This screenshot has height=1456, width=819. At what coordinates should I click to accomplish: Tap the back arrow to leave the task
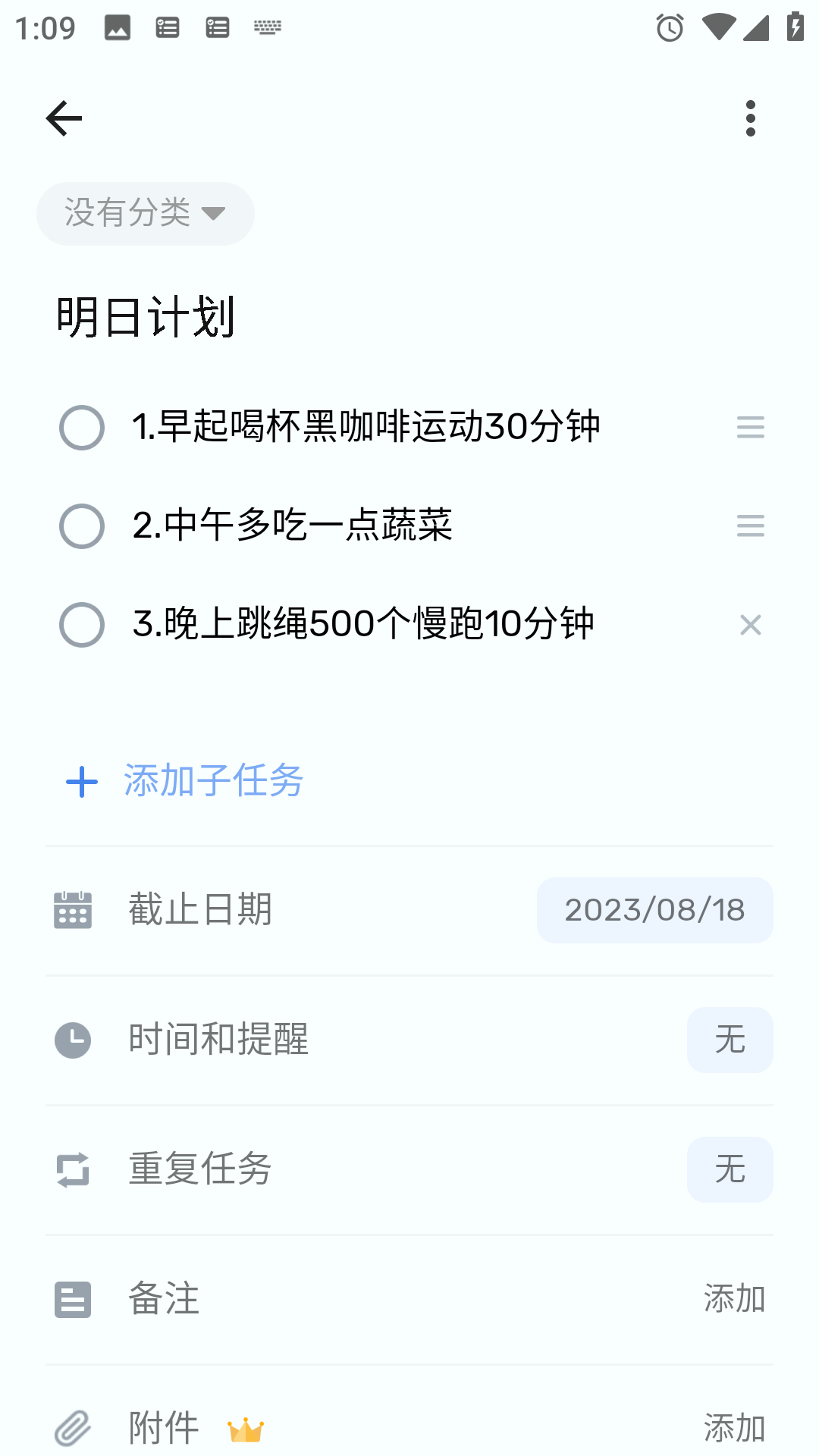[x=64, y=118]
